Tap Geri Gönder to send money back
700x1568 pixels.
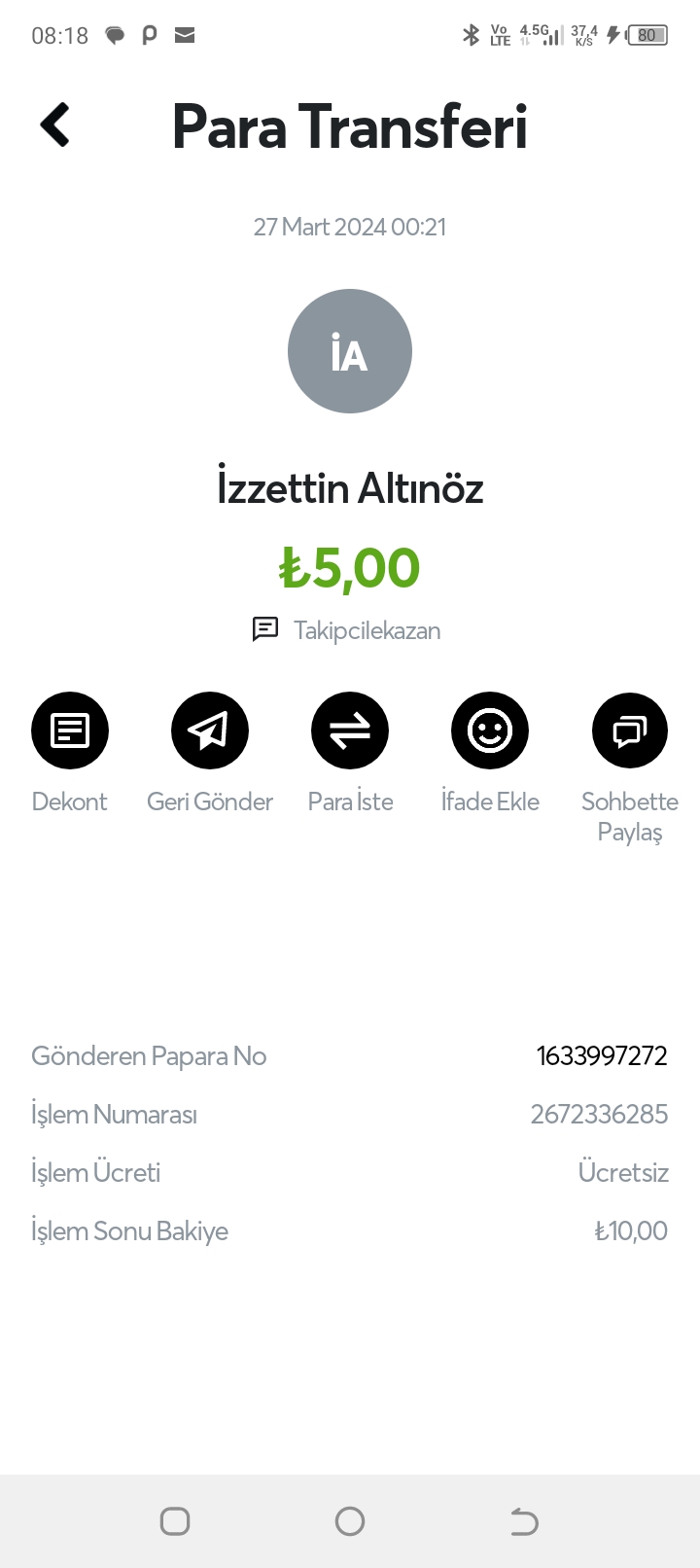(x=210, y=731)
